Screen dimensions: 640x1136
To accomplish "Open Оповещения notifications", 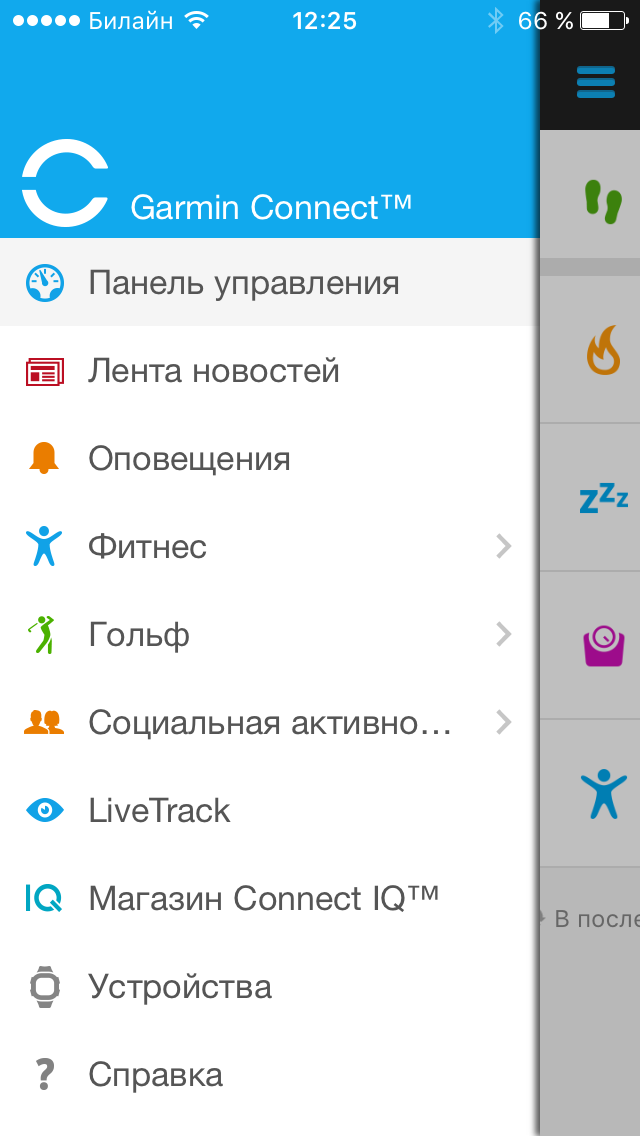I will [x=270, y=459].
